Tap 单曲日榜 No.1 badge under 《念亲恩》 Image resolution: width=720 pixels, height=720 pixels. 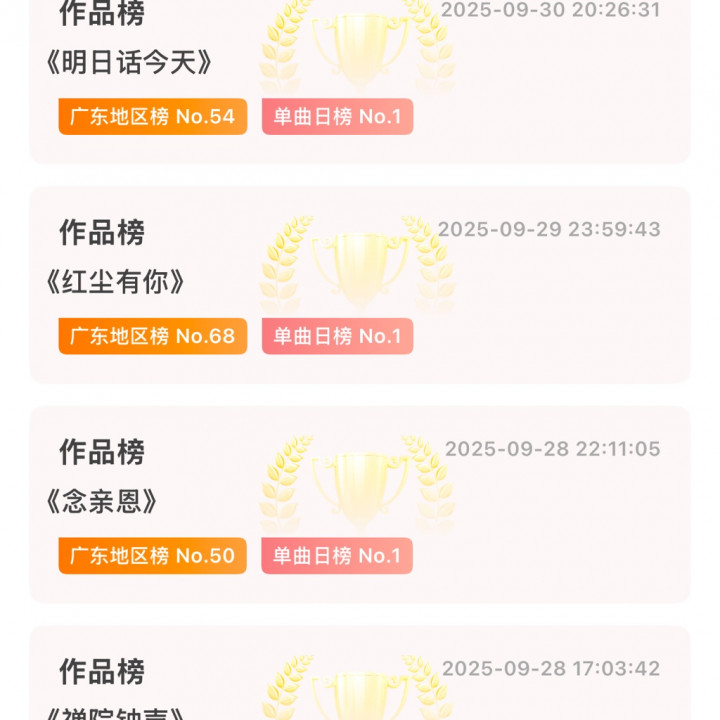(337, 556)
